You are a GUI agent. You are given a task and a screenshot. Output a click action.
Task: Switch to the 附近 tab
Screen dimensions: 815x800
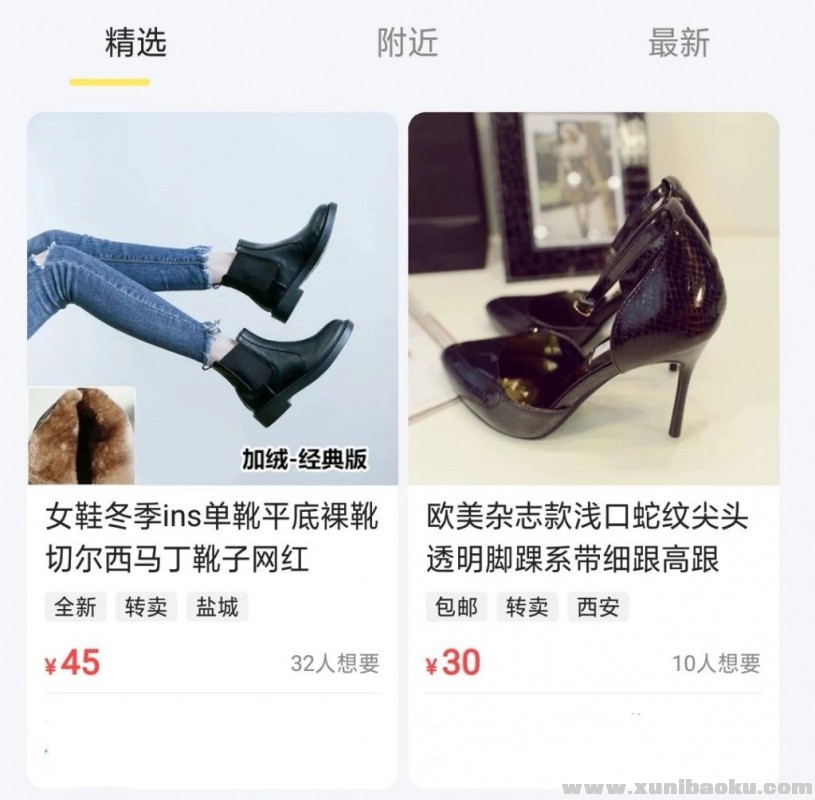coord(407,43)
